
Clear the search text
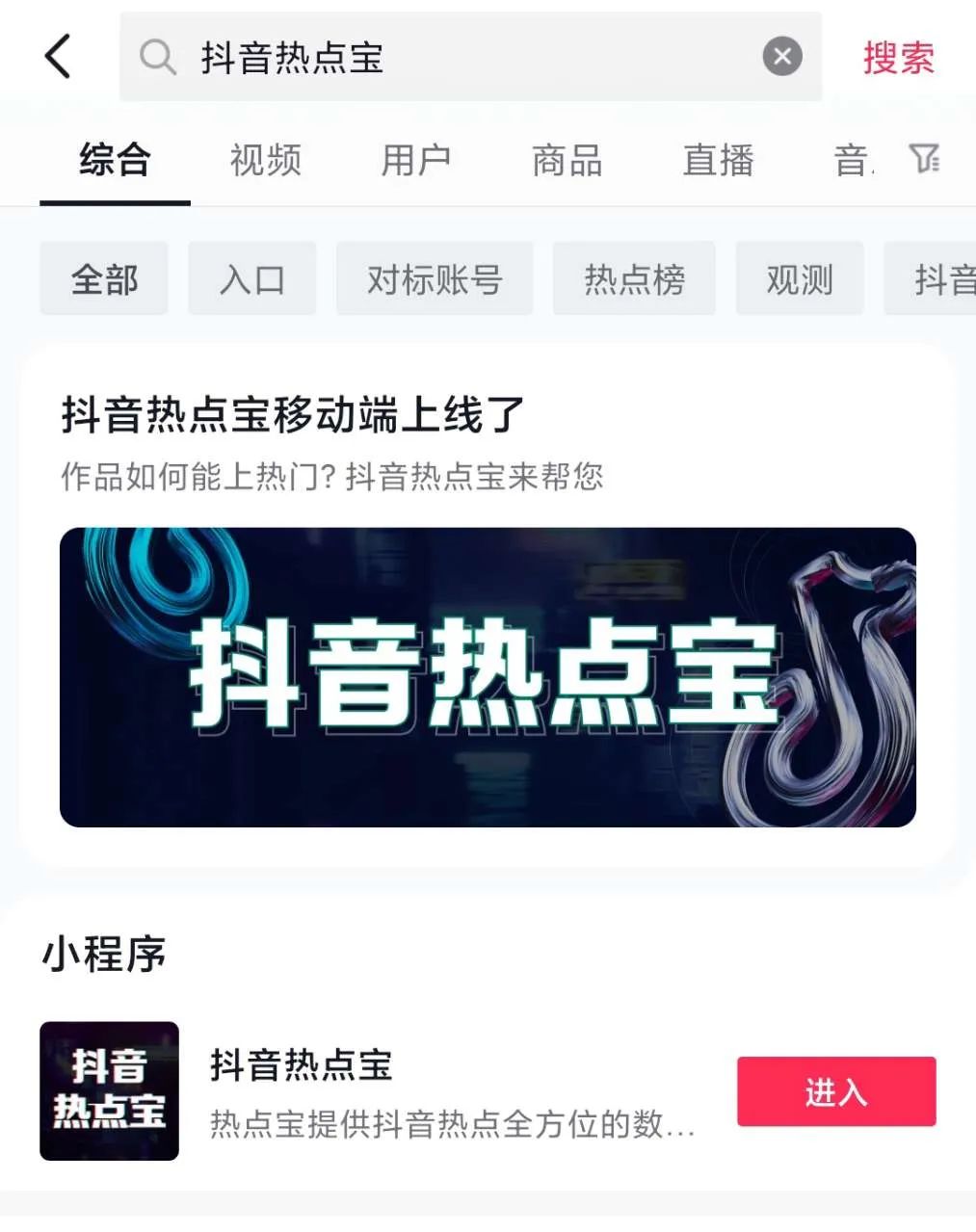(782, 57)
